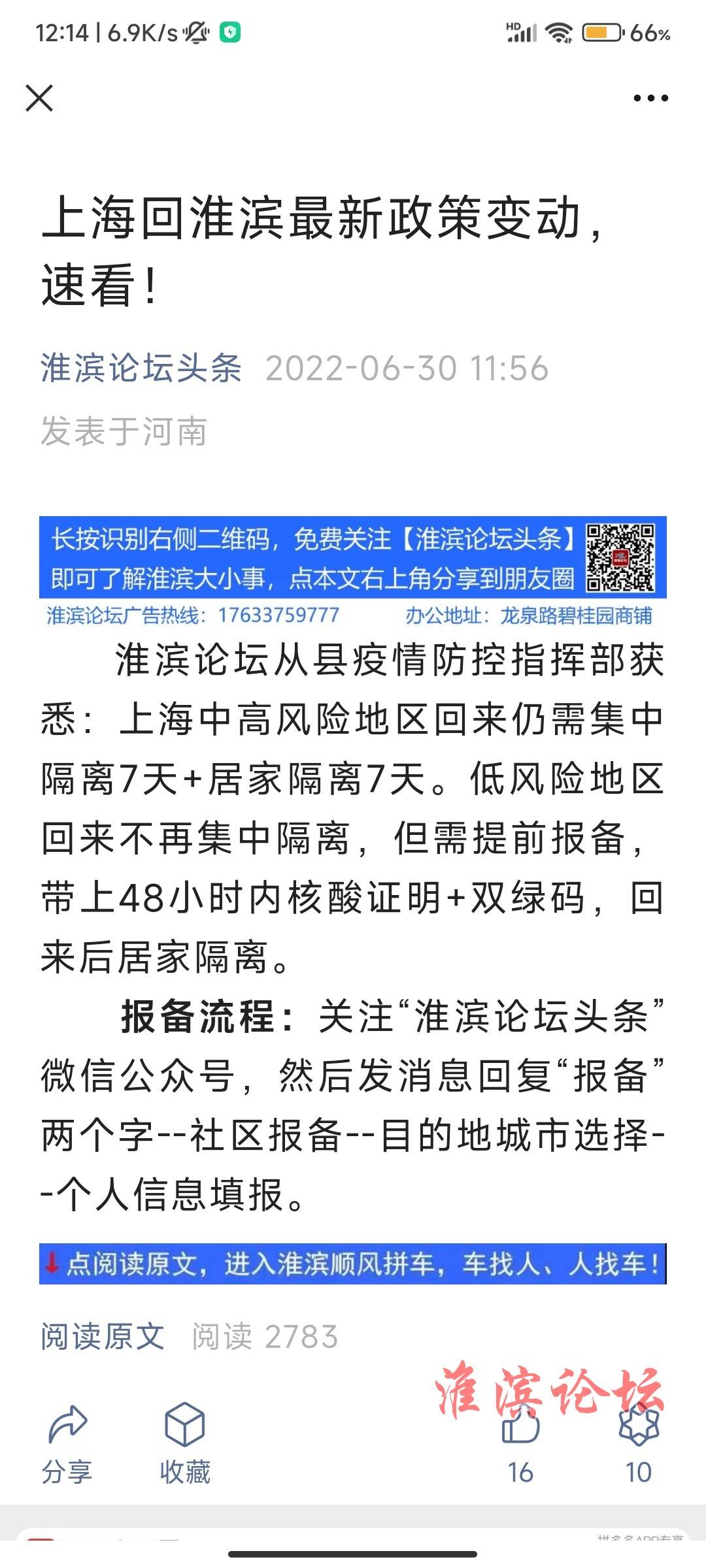Tap the 阅读原文 link
The width and height of the screenshot is (706, 1568).
103,1336
